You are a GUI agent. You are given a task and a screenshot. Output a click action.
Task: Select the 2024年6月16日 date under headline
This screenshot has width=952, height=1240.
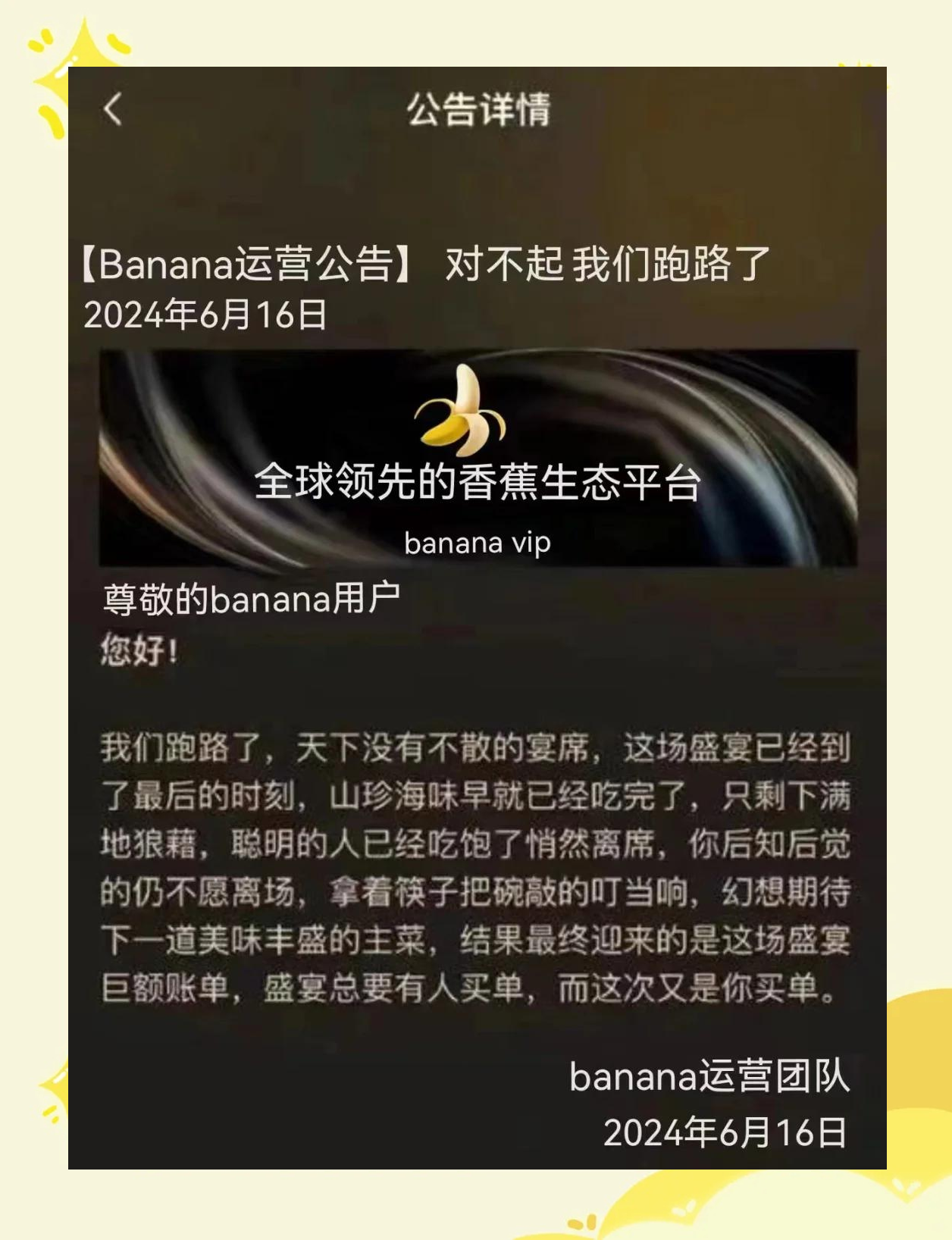pyautogui.click(x=205, y=311)
